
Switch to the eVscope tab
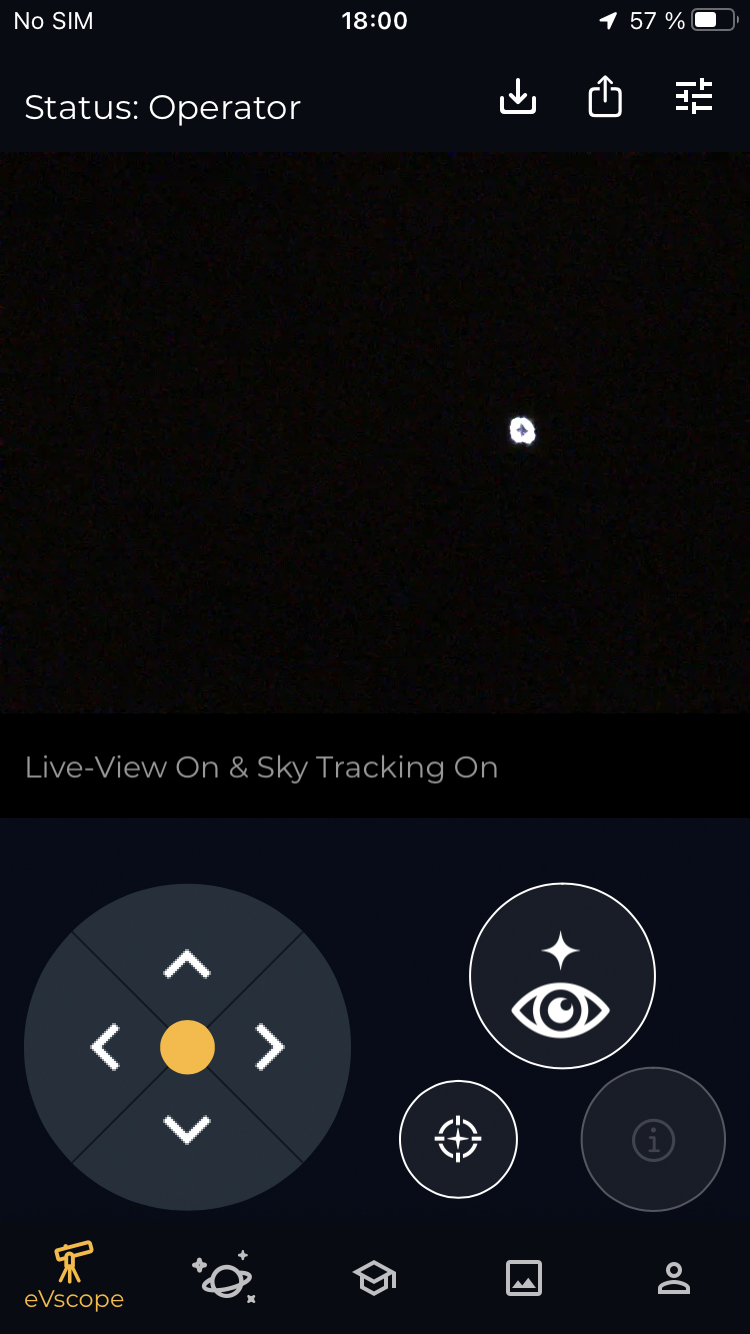(74, 1275)
